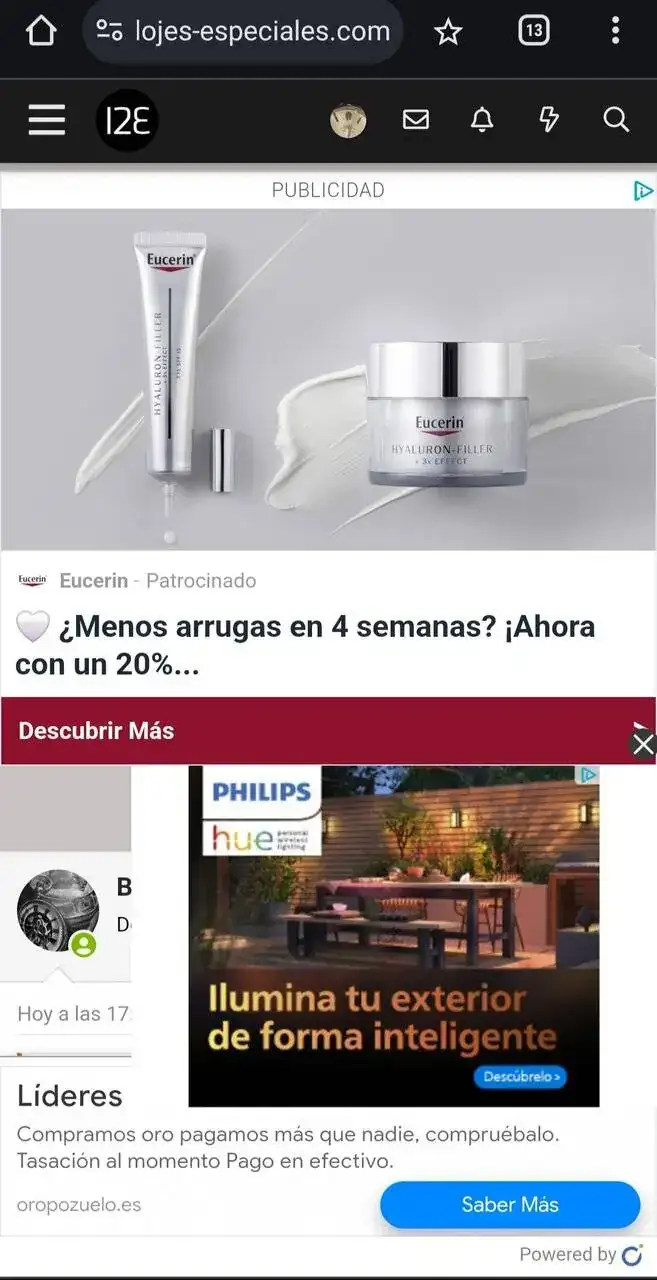Open the browser overflow menu
Screen dimensions: 657x1280
pos(615,31)
